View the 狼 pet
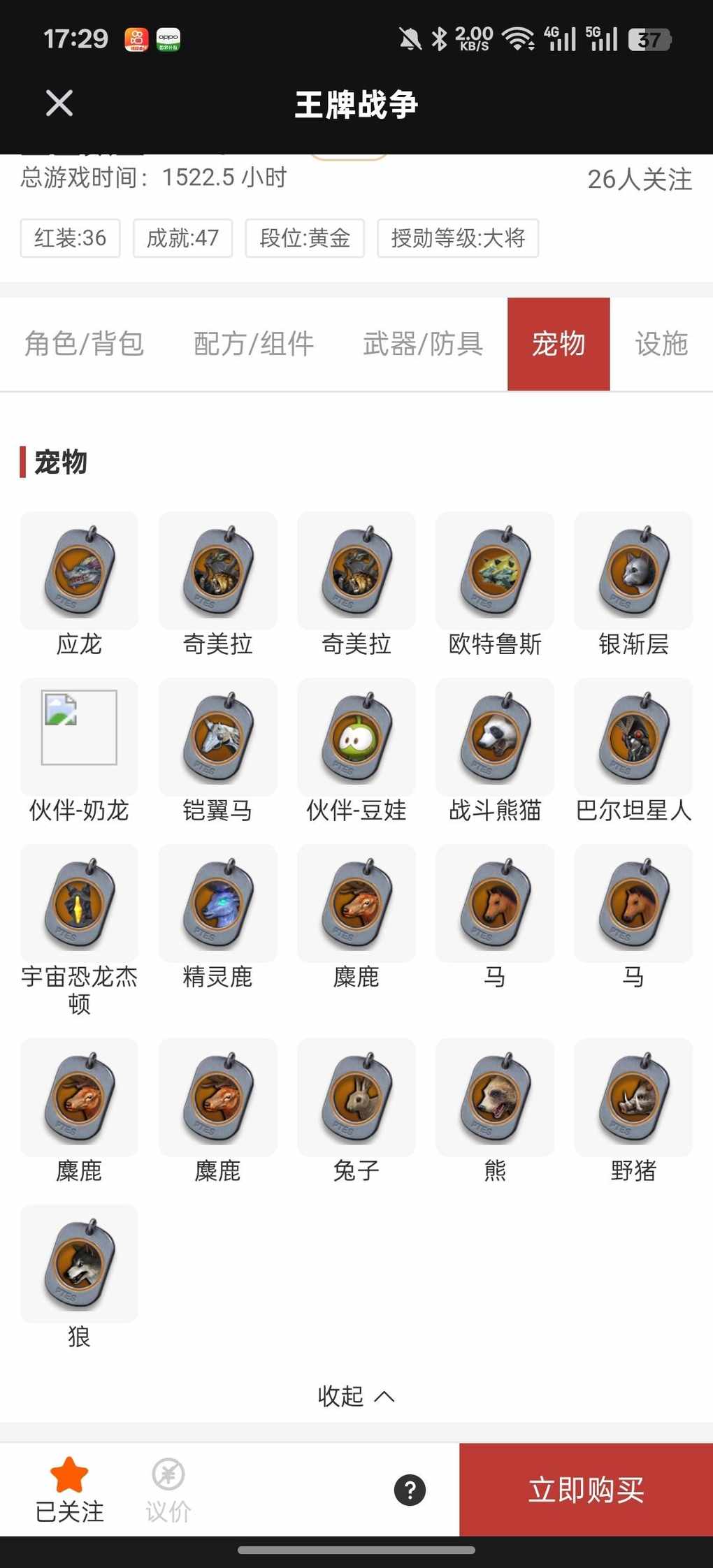The image size is (713, 1568). pyautogui.click(x=79, y=1263)
